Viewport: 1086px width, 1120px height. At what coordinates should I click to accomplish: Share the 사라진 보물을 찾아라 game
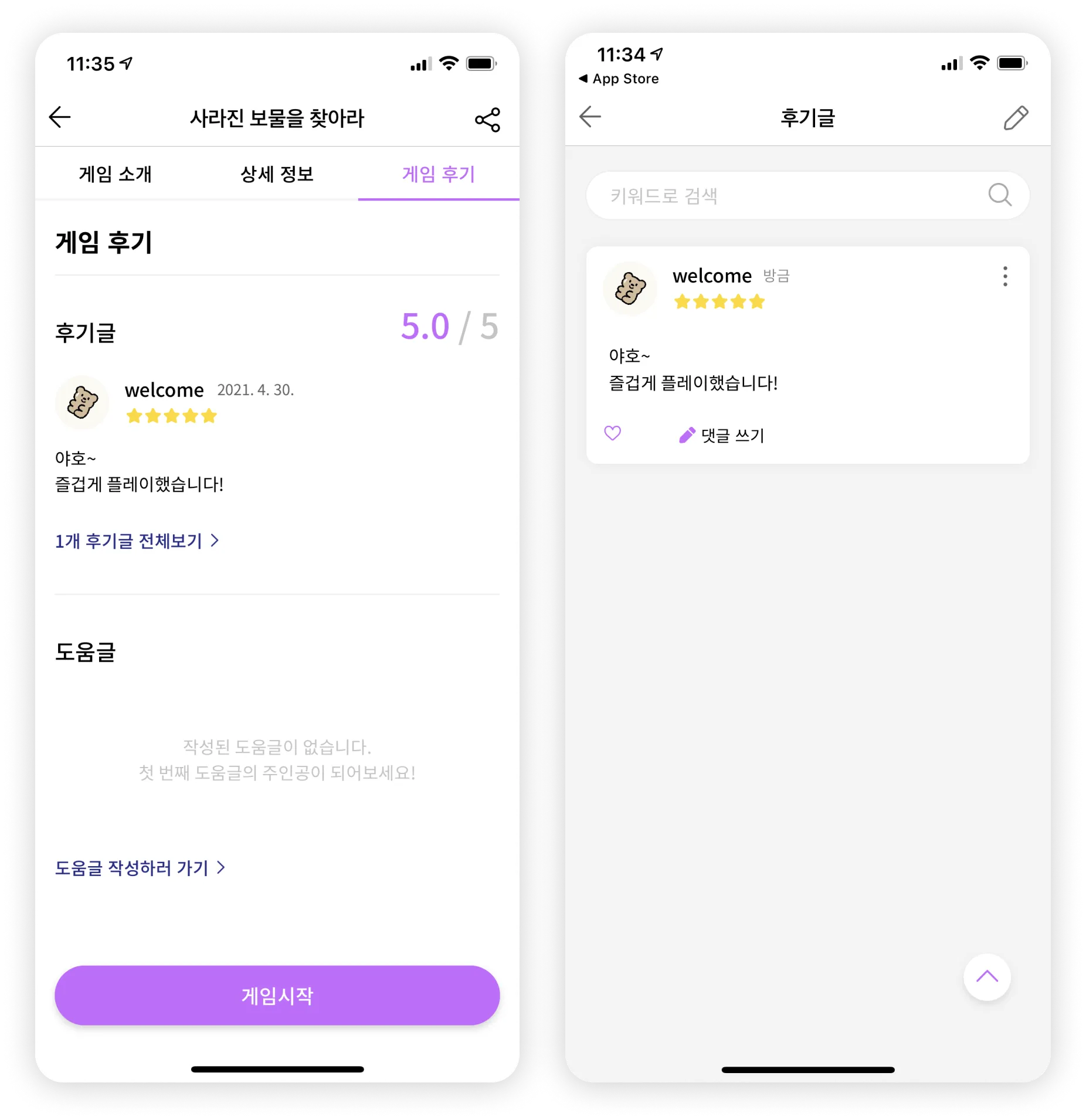(x=487, y=120)
